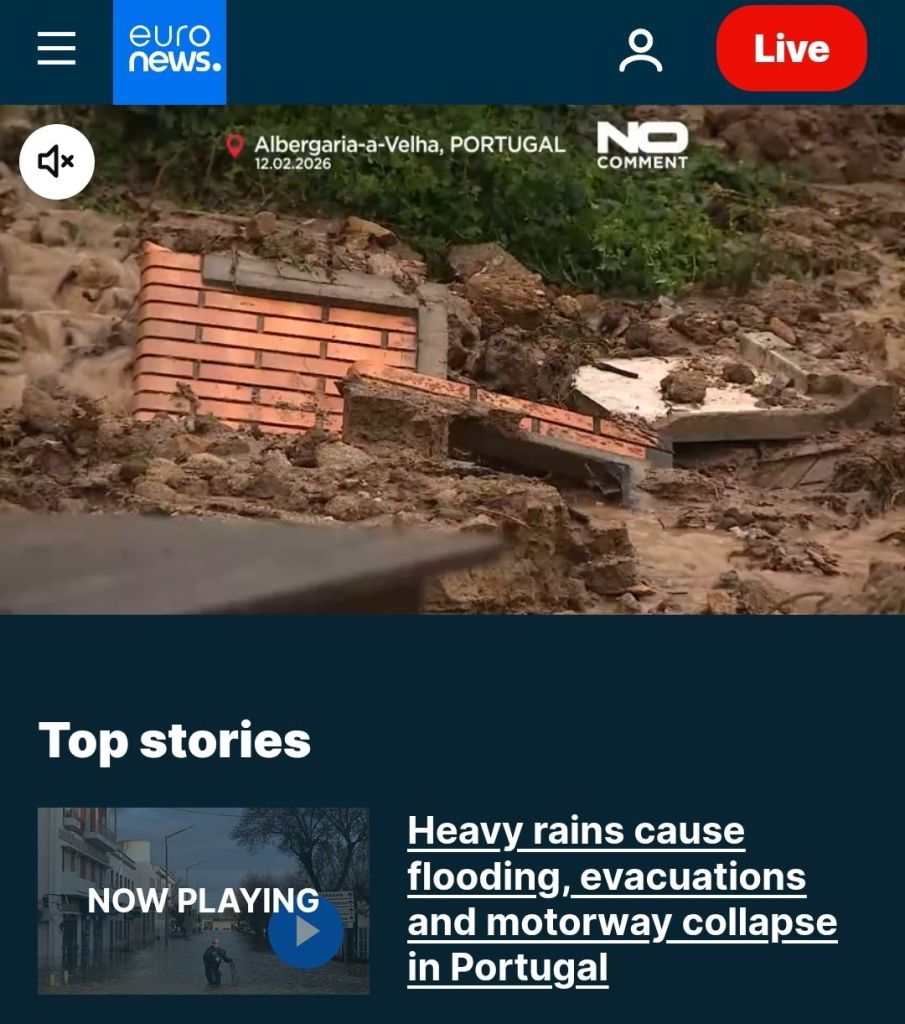Image resolution: width=905 pixels, height=1024 pixels.
Task: Open the user account profile
Action: [640, 50]
